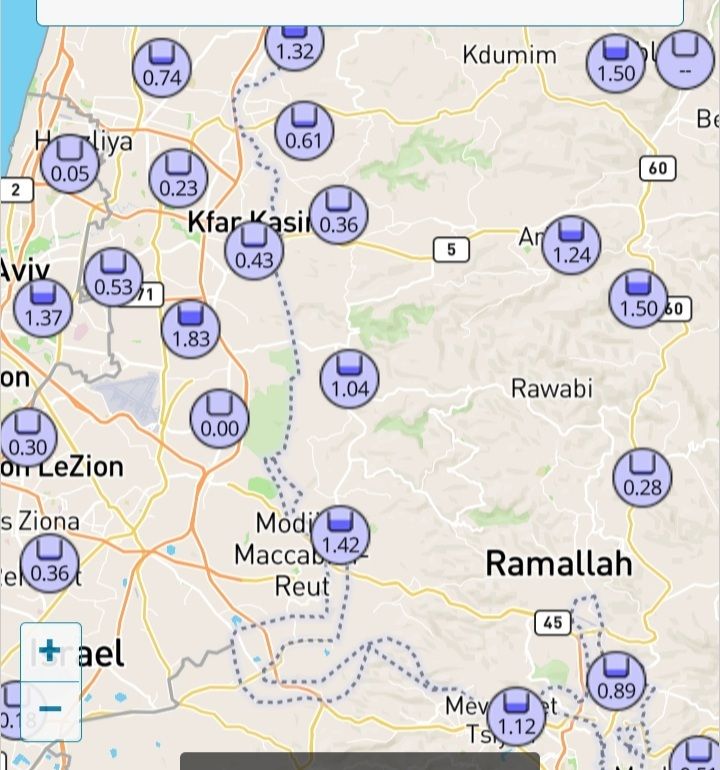Tap the 0.61 gauge marker
720x770 pixels.
click(304, 130)
